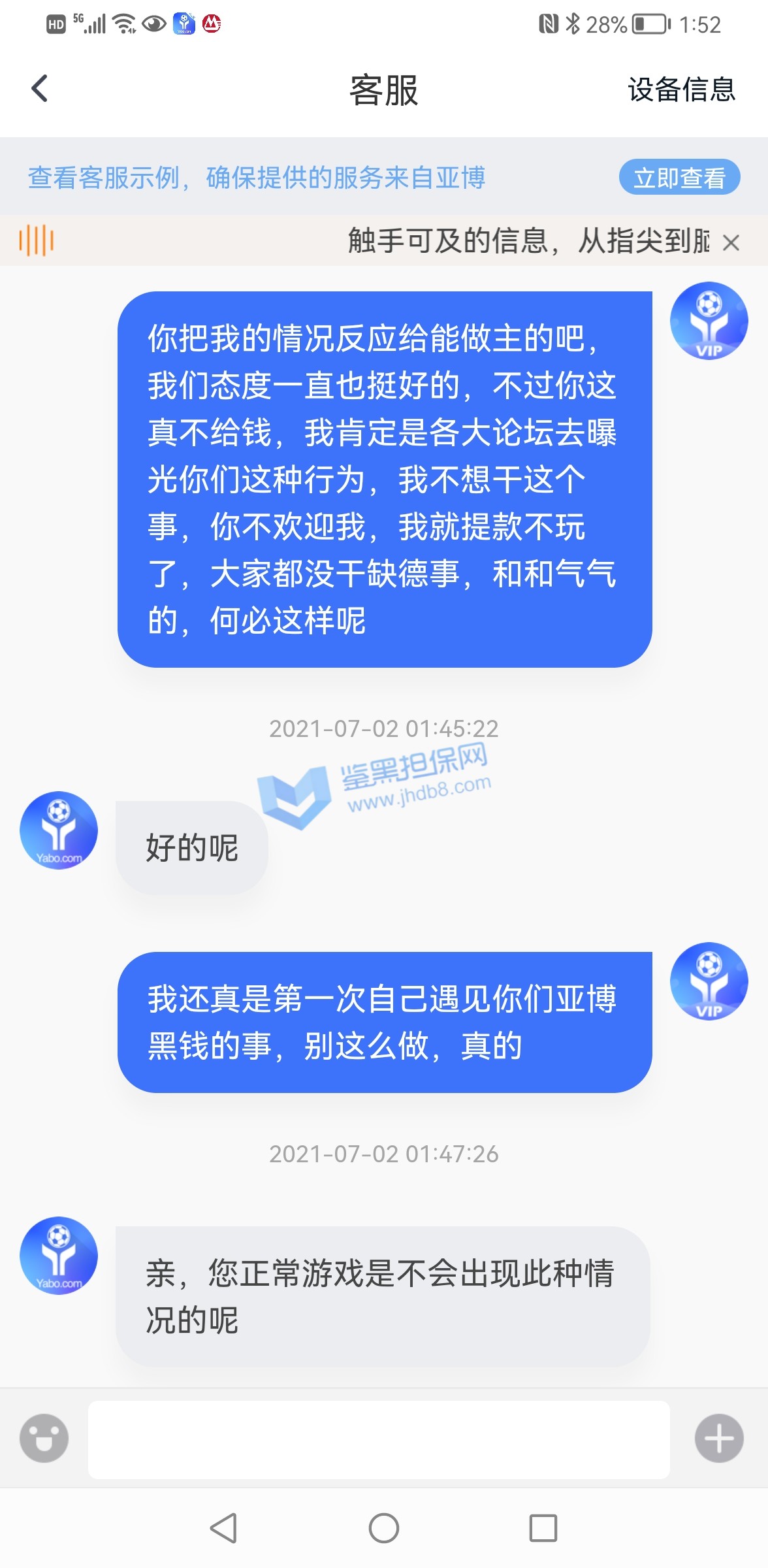Viewport: 768px width, 1568px height.
Task: Open the emoji picker
Action: (44, 1438)
